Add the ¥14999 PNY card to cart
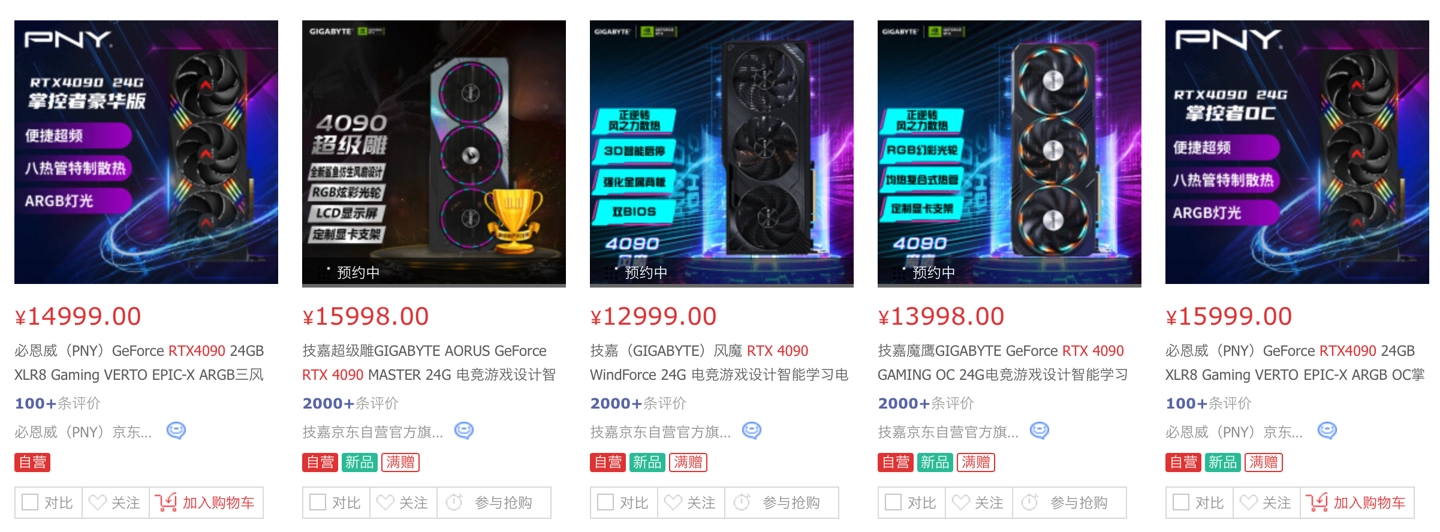 point(207,503)
